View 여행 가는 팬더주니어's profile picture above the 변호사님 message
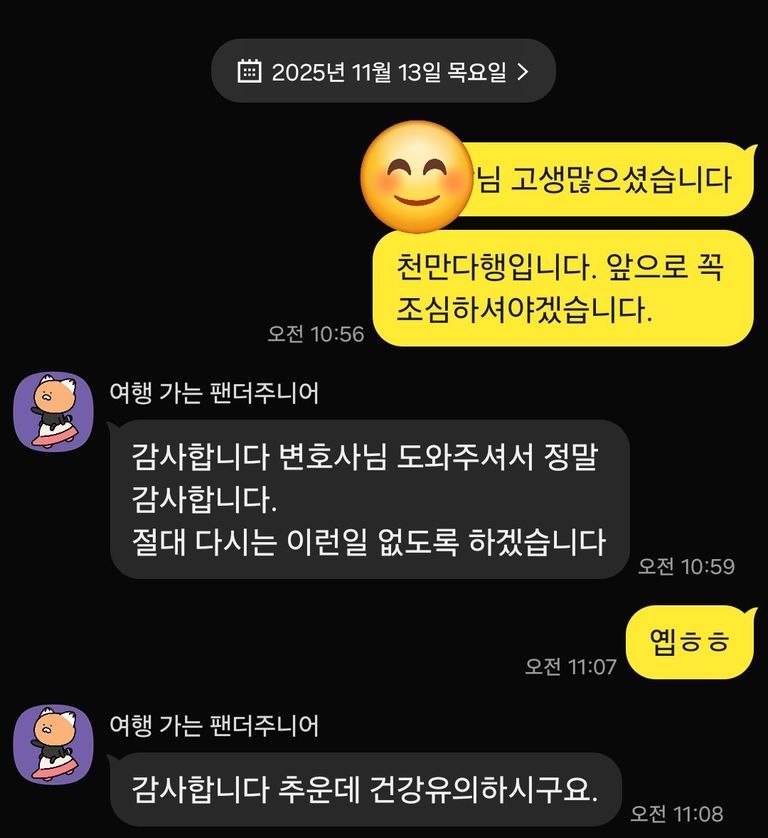Screen dimensions: 768x838 (53, 410)
